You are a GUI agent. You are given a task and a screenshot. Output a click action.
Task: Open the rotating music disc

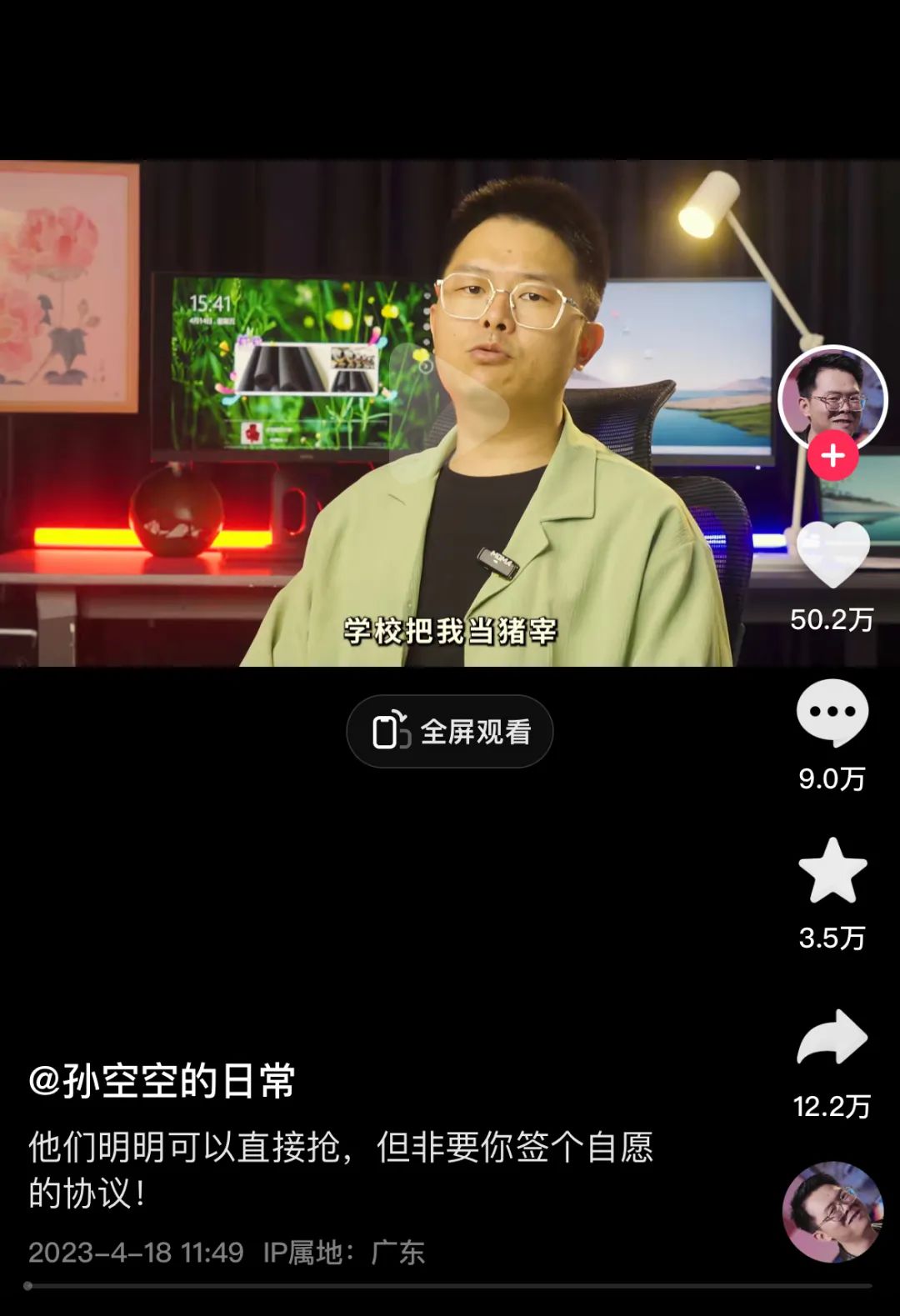[x=832, y=1211]
